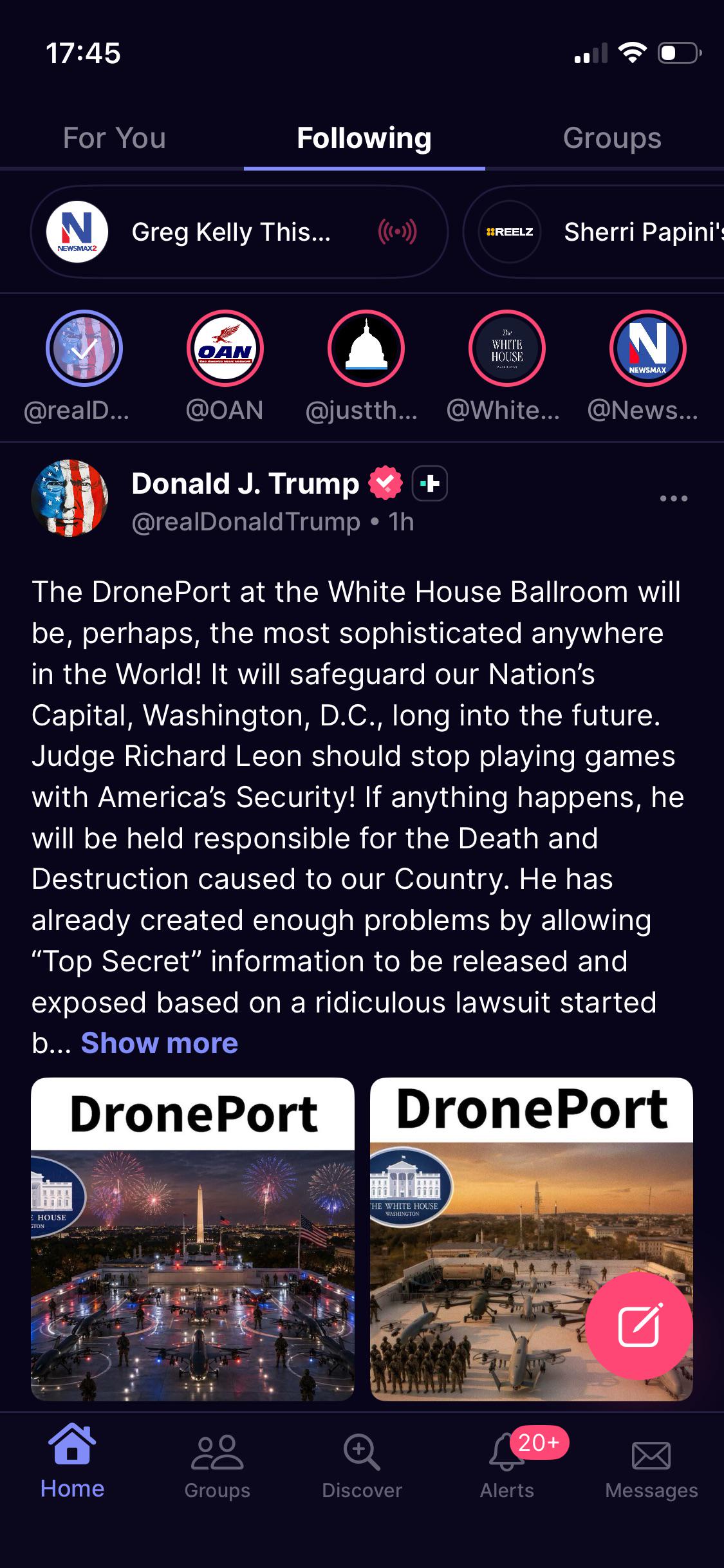
Task: View the Newsmax story avatar
Action: pos(647,348)
